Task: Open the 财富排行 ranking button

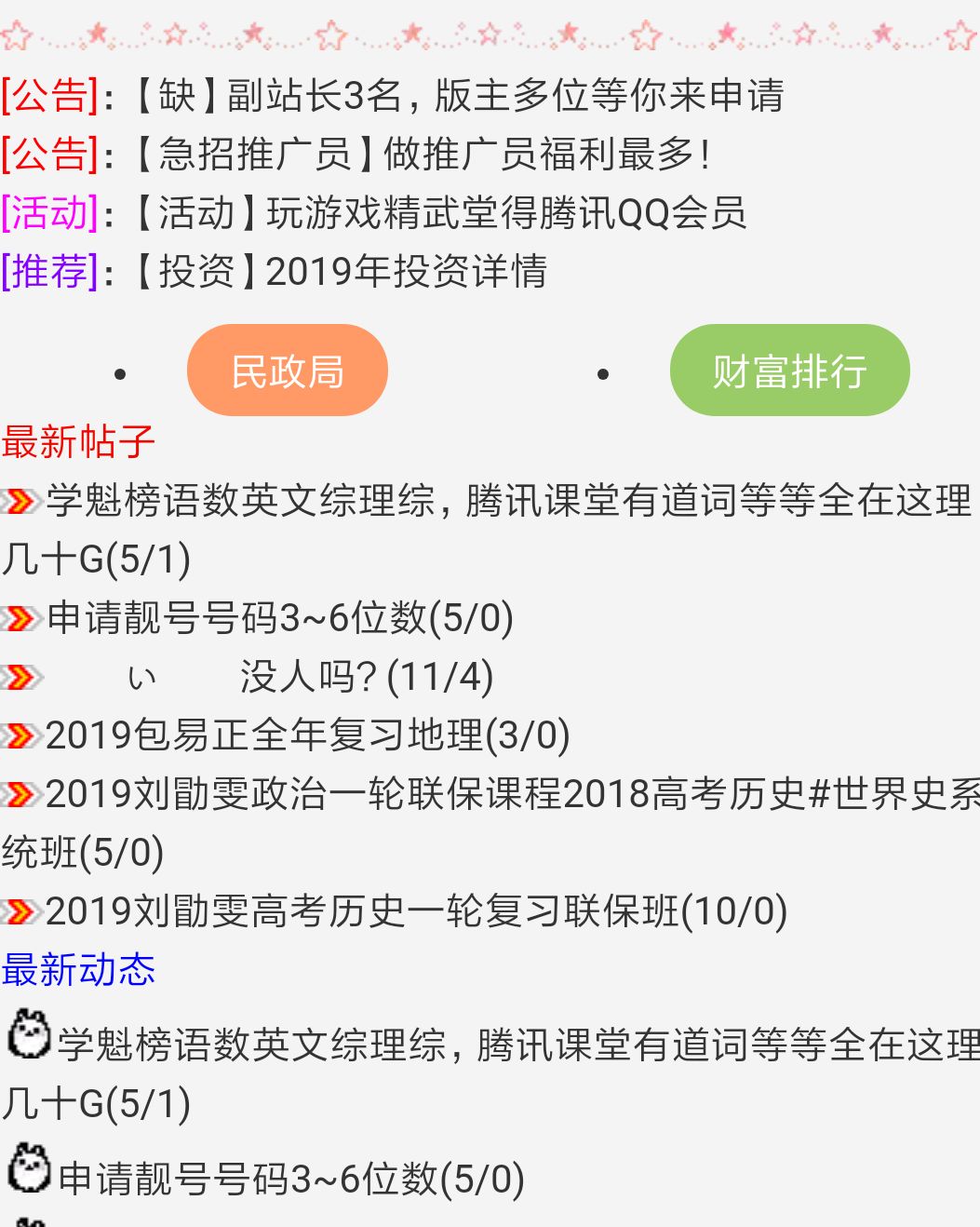Action: coord(789,371)
